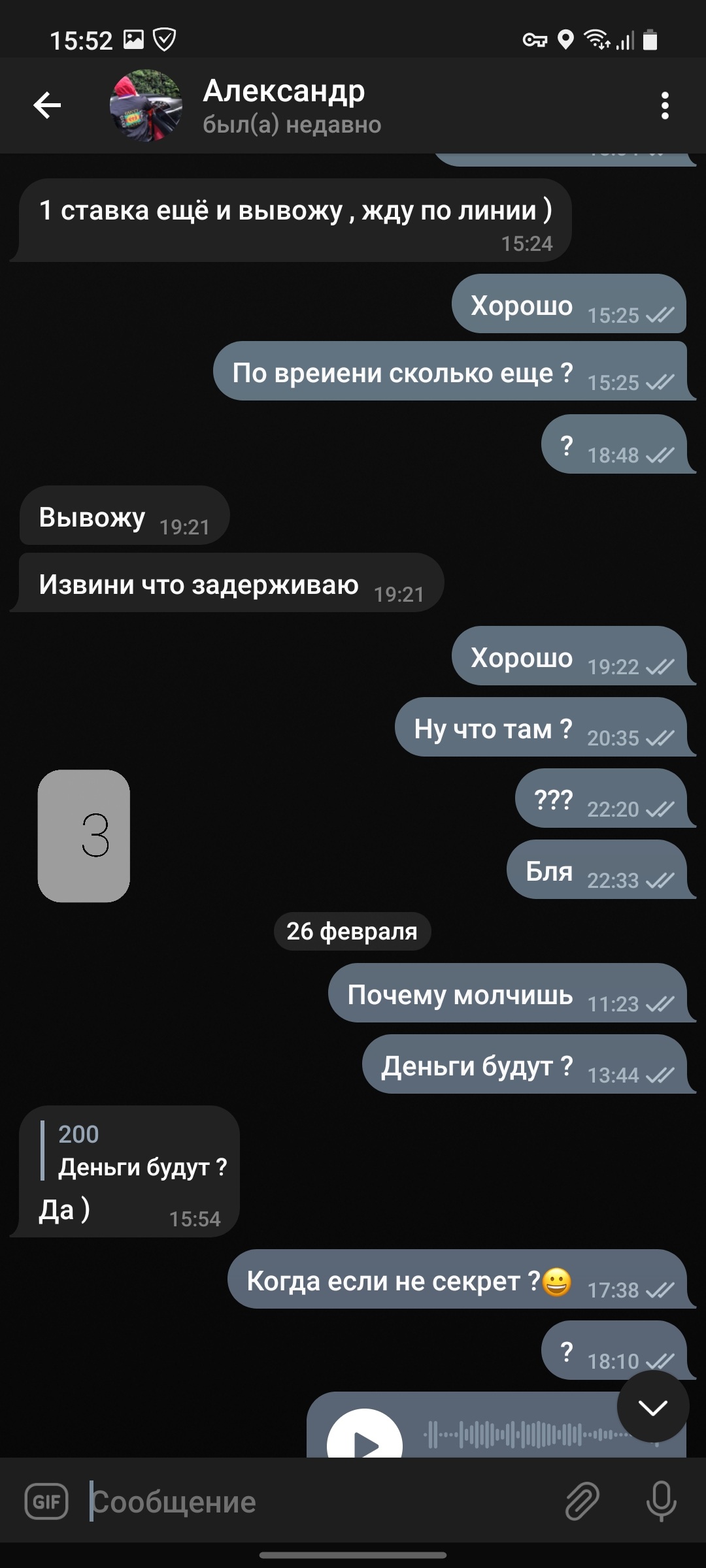Image resolution: width=706 pixels, height=1568 pixels.
Task: Tap the microphone to record voice
Action: tap(661, 1501)
